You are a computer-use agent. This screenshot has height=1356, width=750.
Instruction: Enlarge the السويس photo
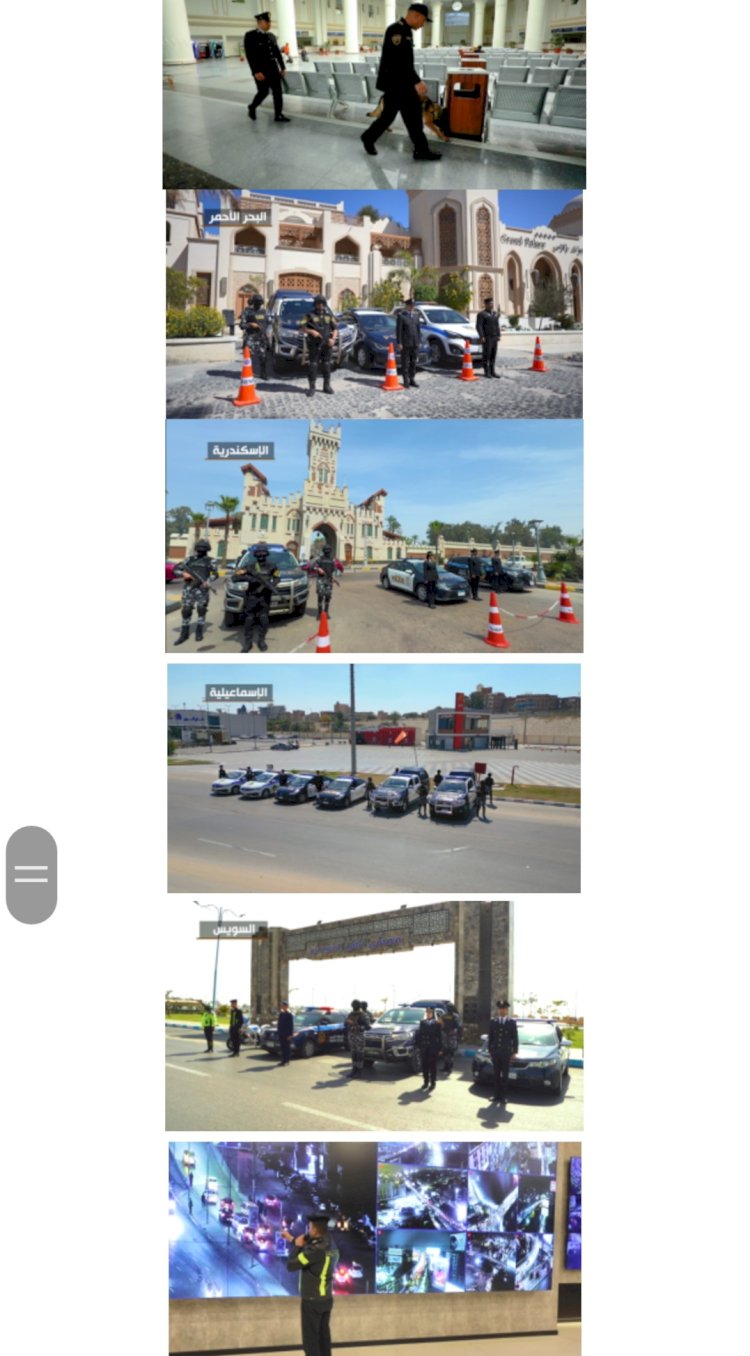click(x=374, y=1016)
